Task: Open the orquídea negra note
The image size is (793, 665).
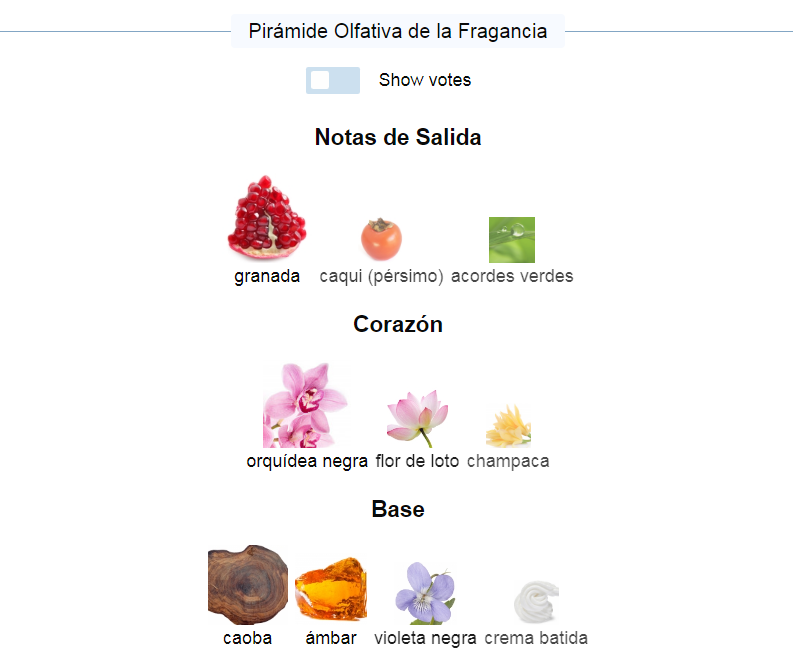Action: click(306, 406)
